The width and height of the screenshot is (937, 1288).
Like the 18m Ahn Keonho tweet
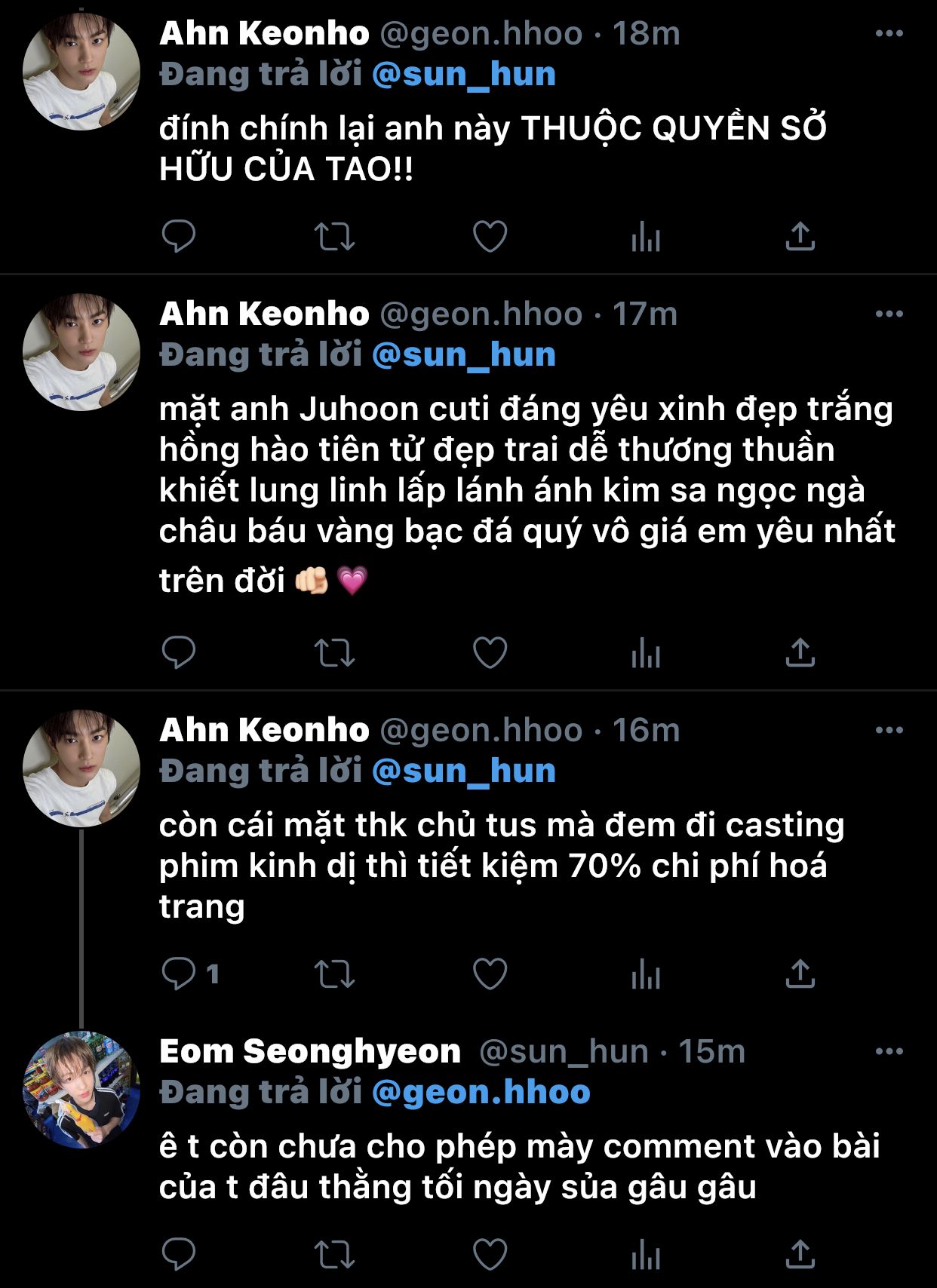(490, 237)
